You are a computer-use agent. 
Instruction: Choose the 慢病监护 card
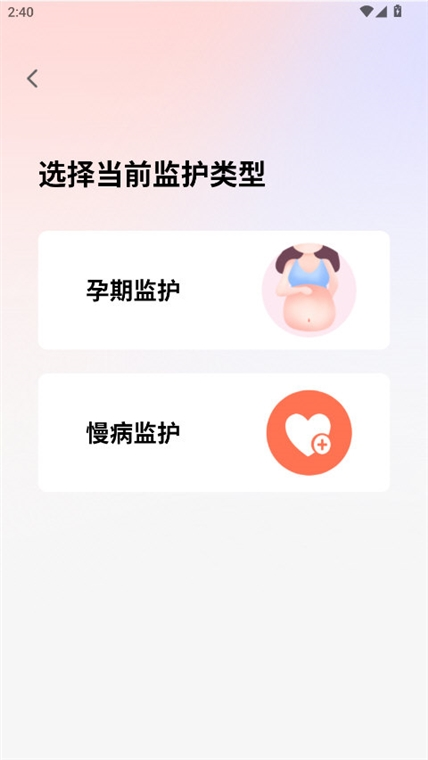pyautogui.click(x=214, y=432)
